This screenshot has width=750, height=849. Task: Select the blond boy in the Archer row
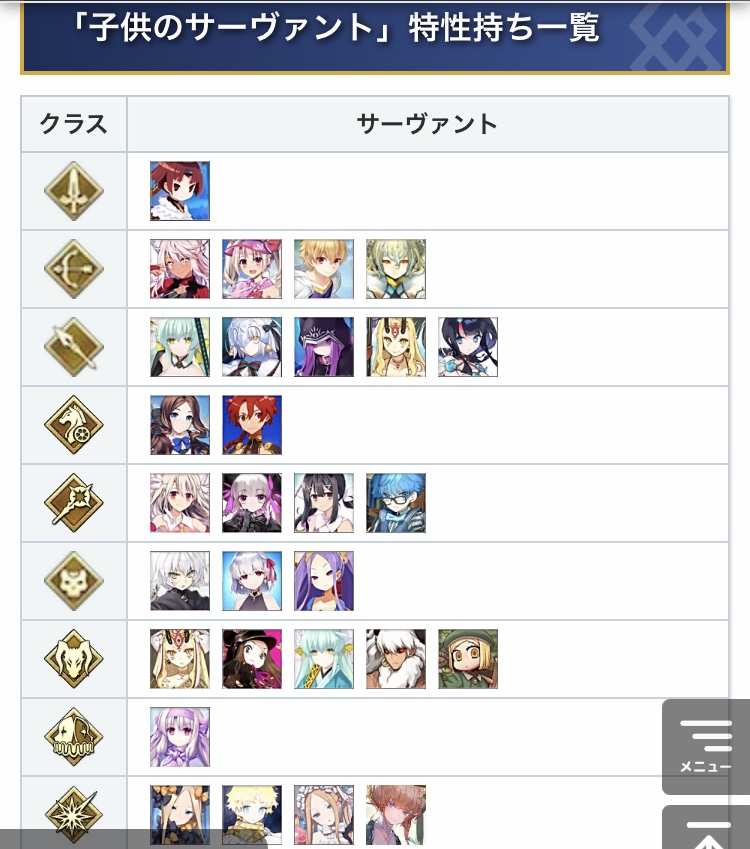point(324,269)
